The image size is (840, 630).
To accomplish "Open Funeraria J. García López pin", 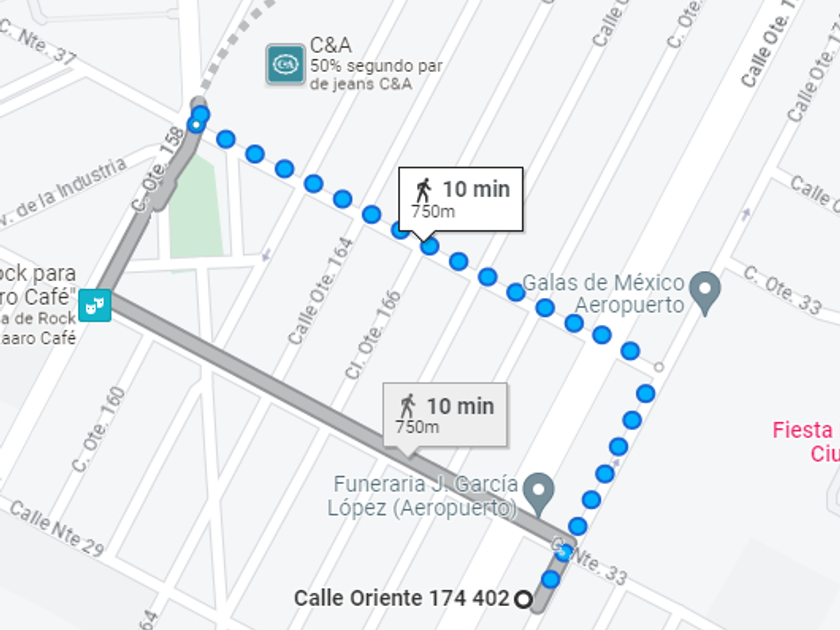I will tap(538, 494).
